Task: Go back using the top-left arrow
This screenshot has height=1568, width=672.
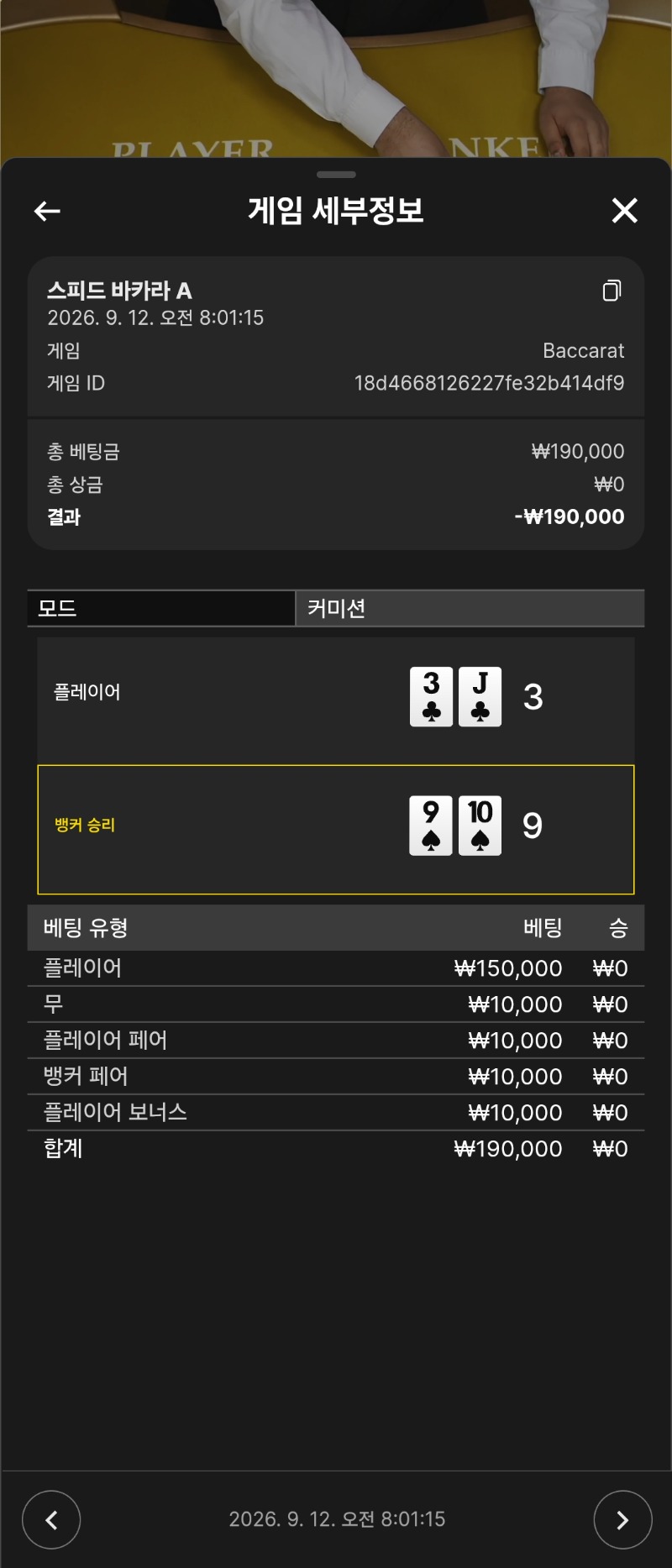Action: [47, 211]
